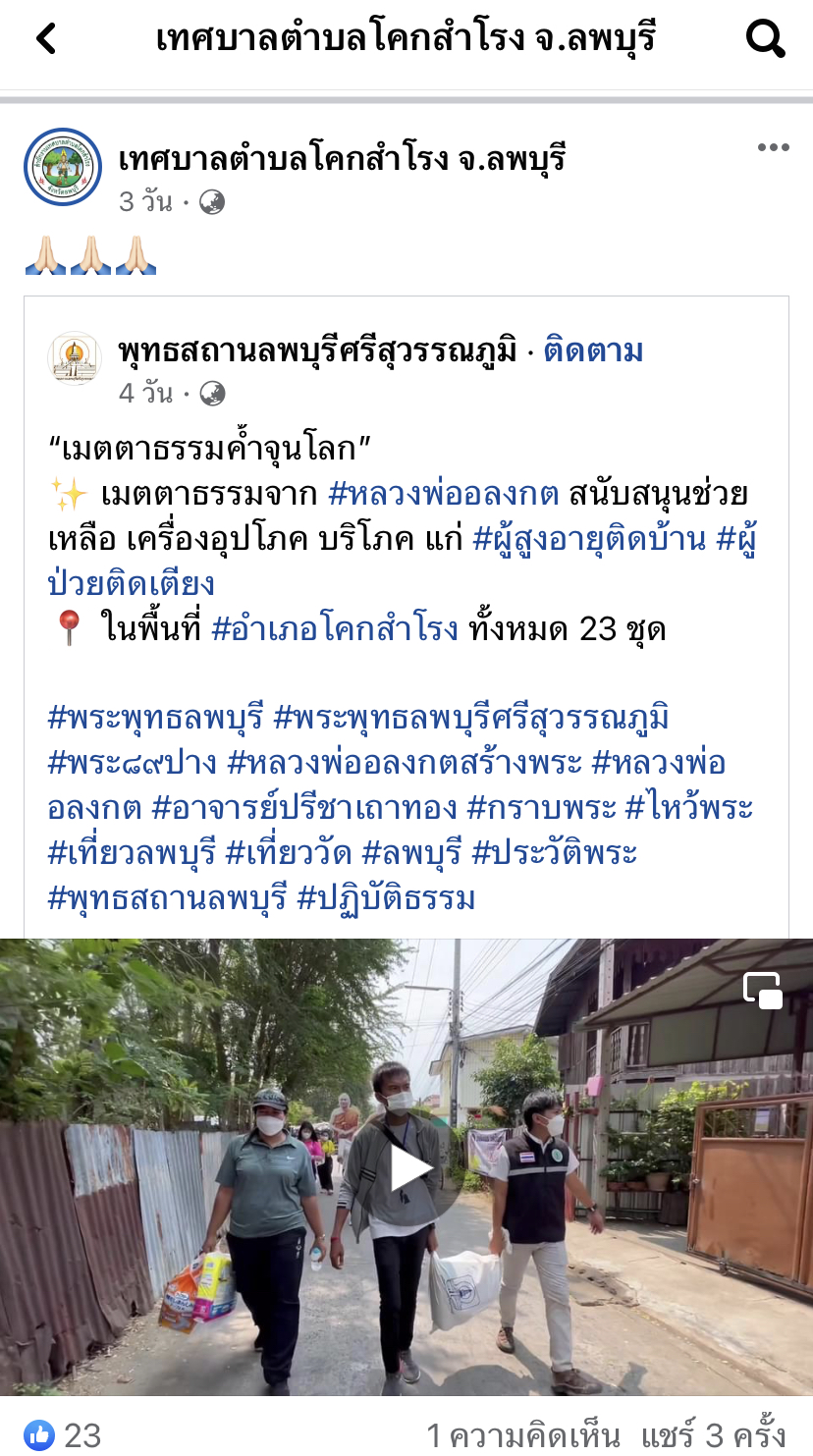The width and height of the screenshot is (813, 1456).
Task: Follow page via ติดตาม link
Action: pyautogui.click(x=593, y=351)
